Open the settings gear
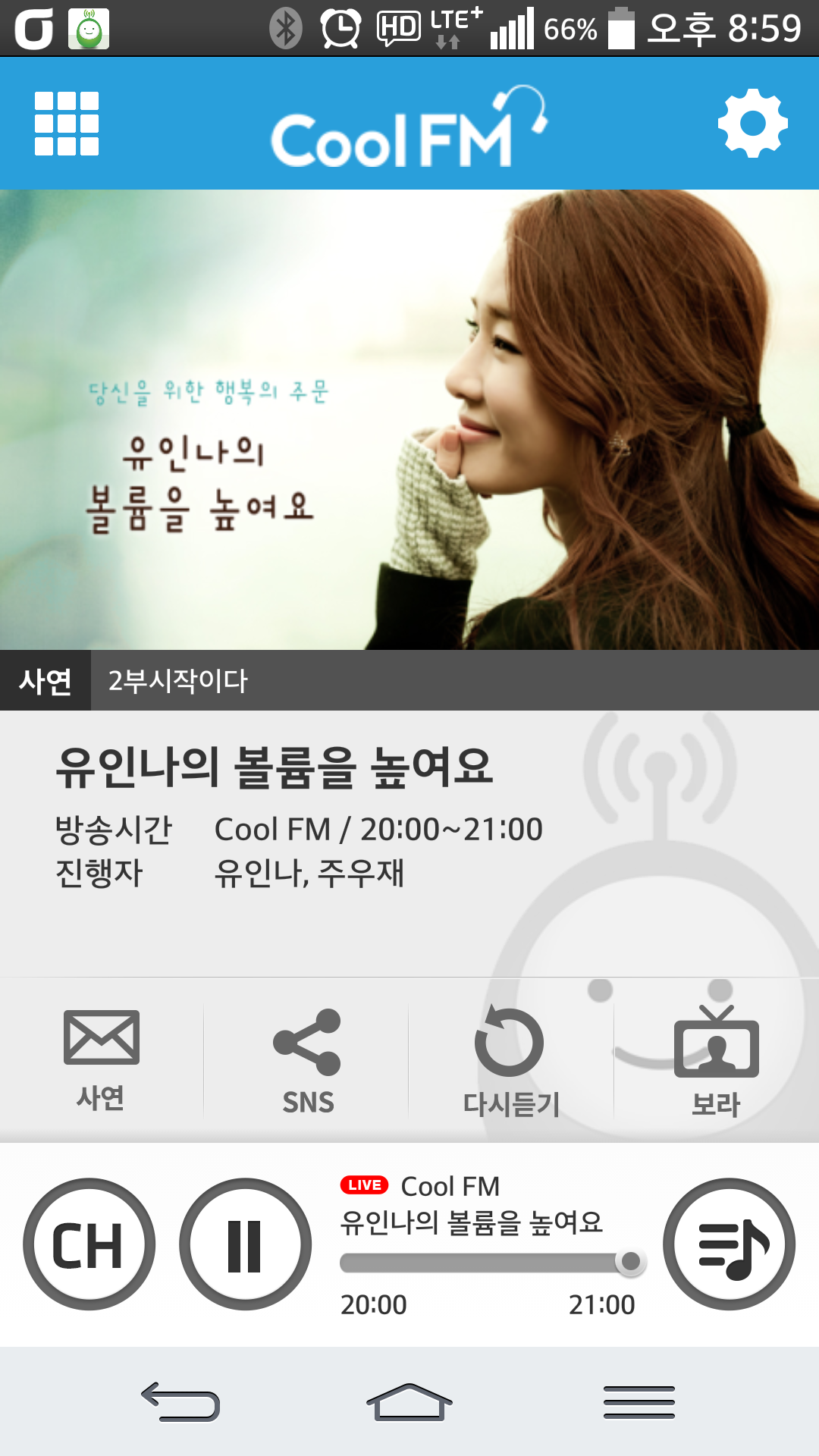The height and width of the screenshot is (1456, 819). [752, 124]
